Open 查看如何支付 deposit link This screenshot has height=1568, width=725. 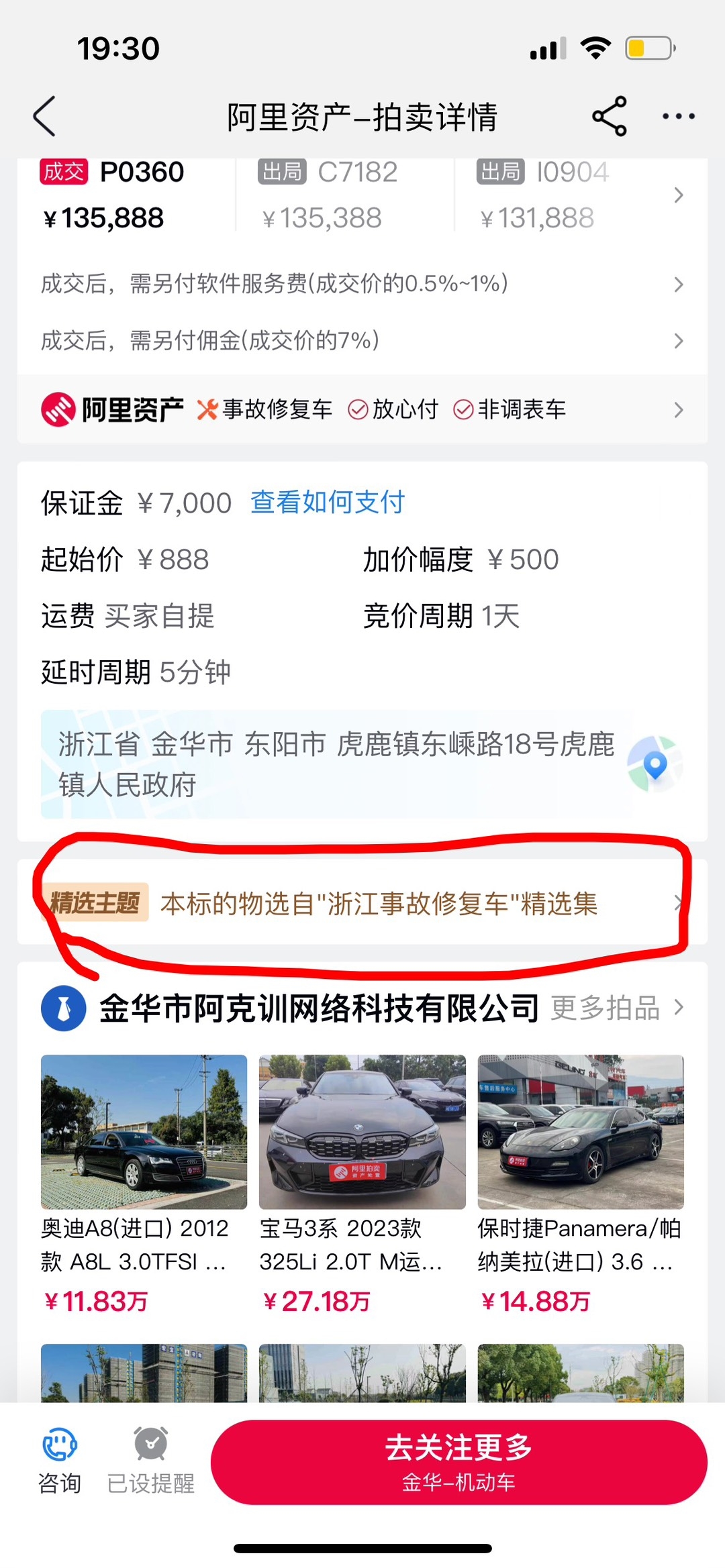coord(328,503)
